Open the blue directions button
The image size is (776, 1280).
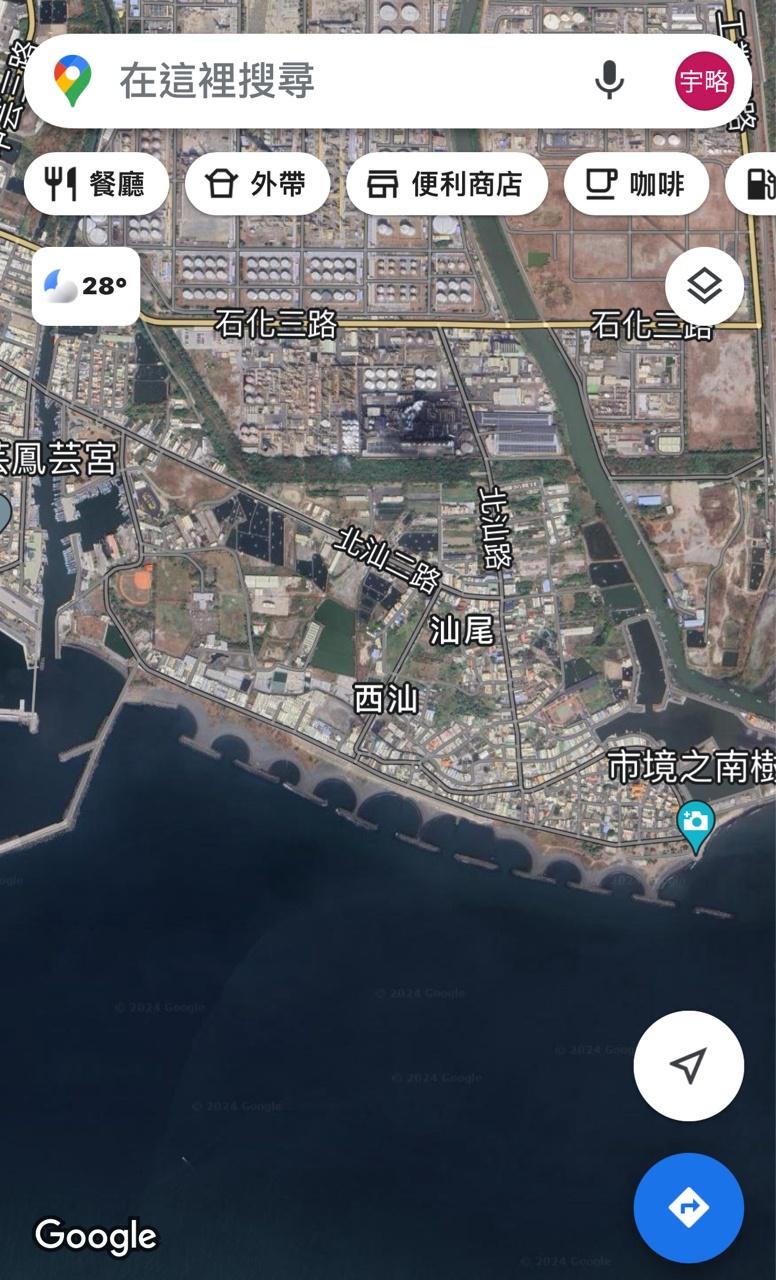coord(688,1208)
